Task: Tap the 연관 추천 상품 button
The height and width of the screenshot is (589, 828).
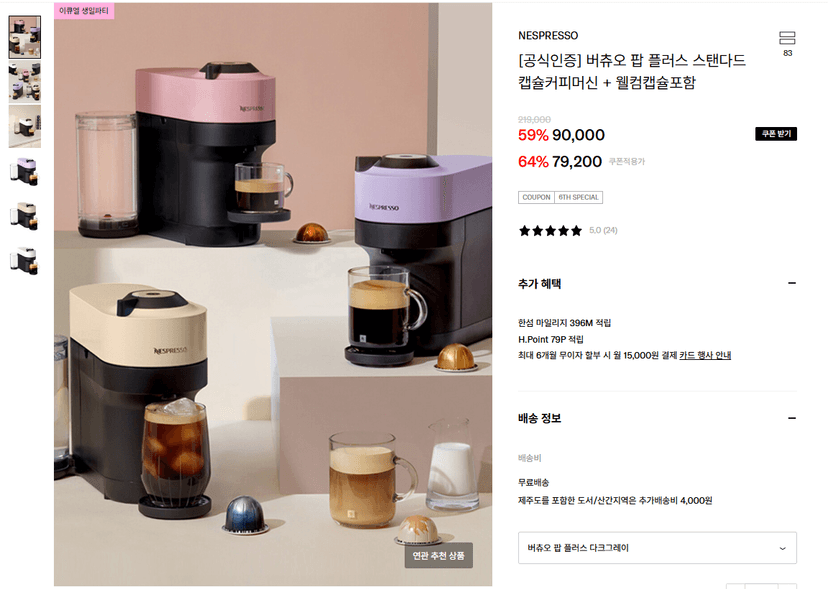Action: click(x=438, y=555)
